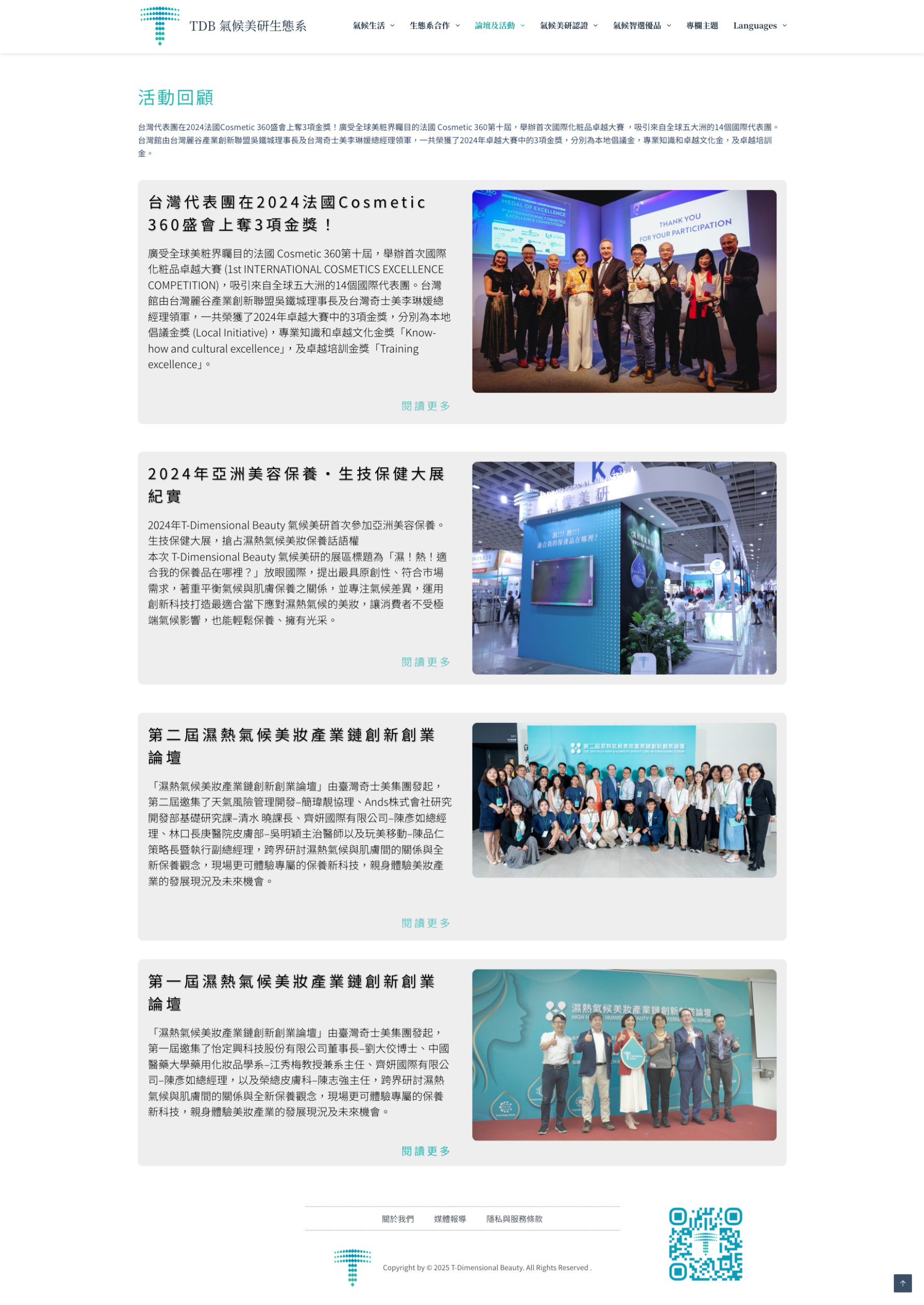Read more on 2024年亞洲美容保養大展紀實
The width and height of the screenshot is (924, 1305).
coord(425,662)
